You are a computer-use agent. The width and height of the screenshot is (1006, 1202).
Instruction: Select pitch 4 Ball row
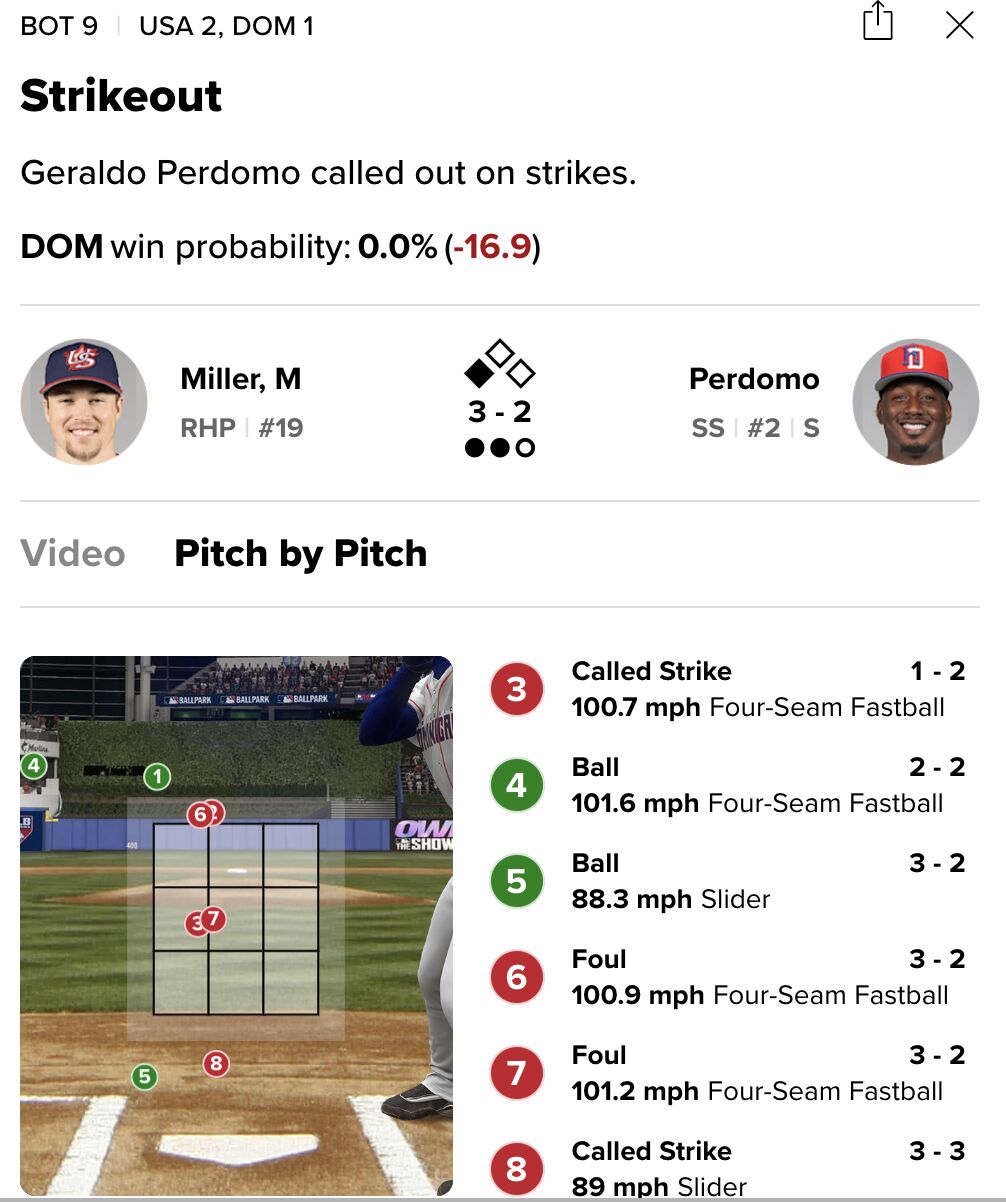(x=730, y=785)
